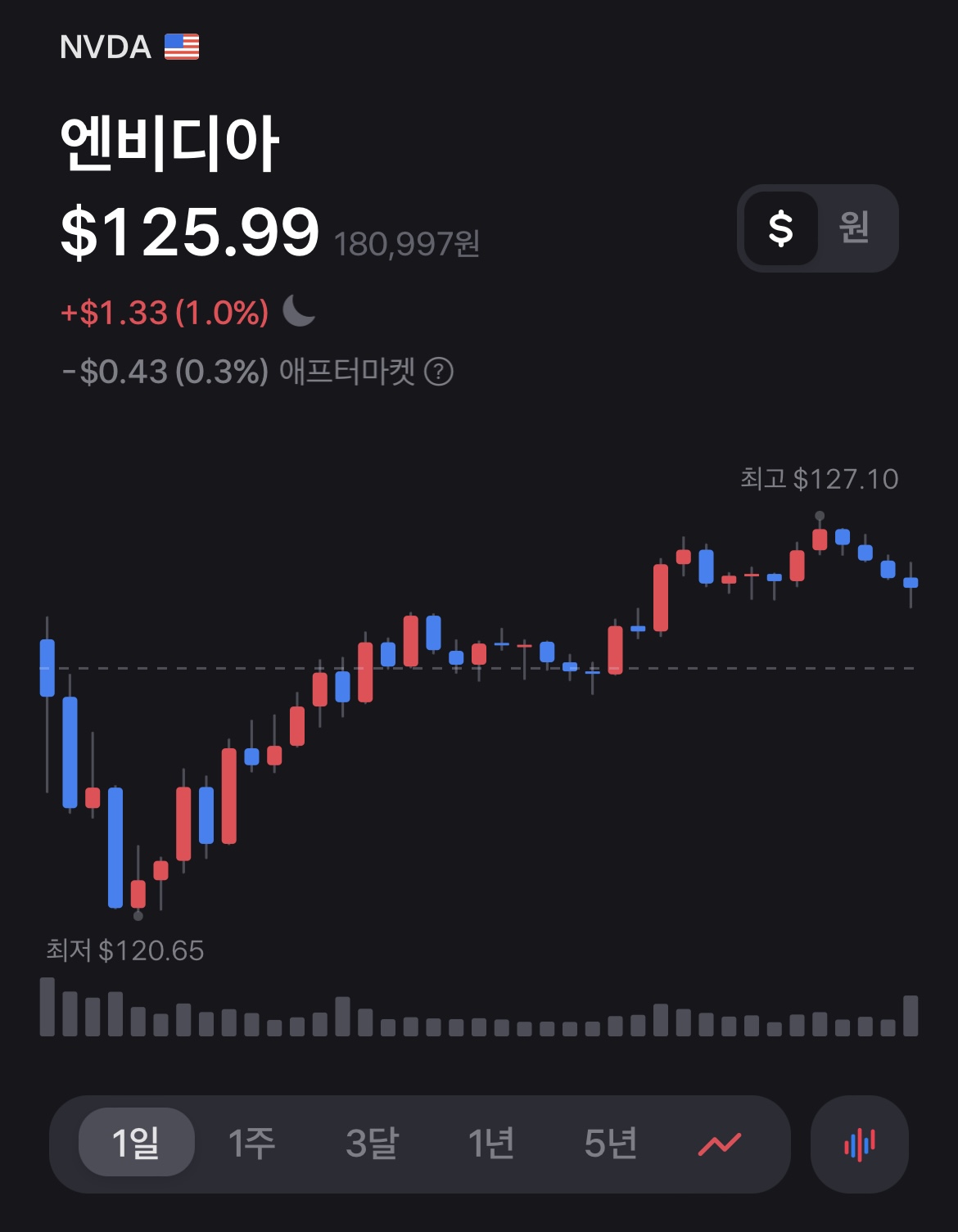Click the dollar sign icon in currency switch

[x=782, y=228]
